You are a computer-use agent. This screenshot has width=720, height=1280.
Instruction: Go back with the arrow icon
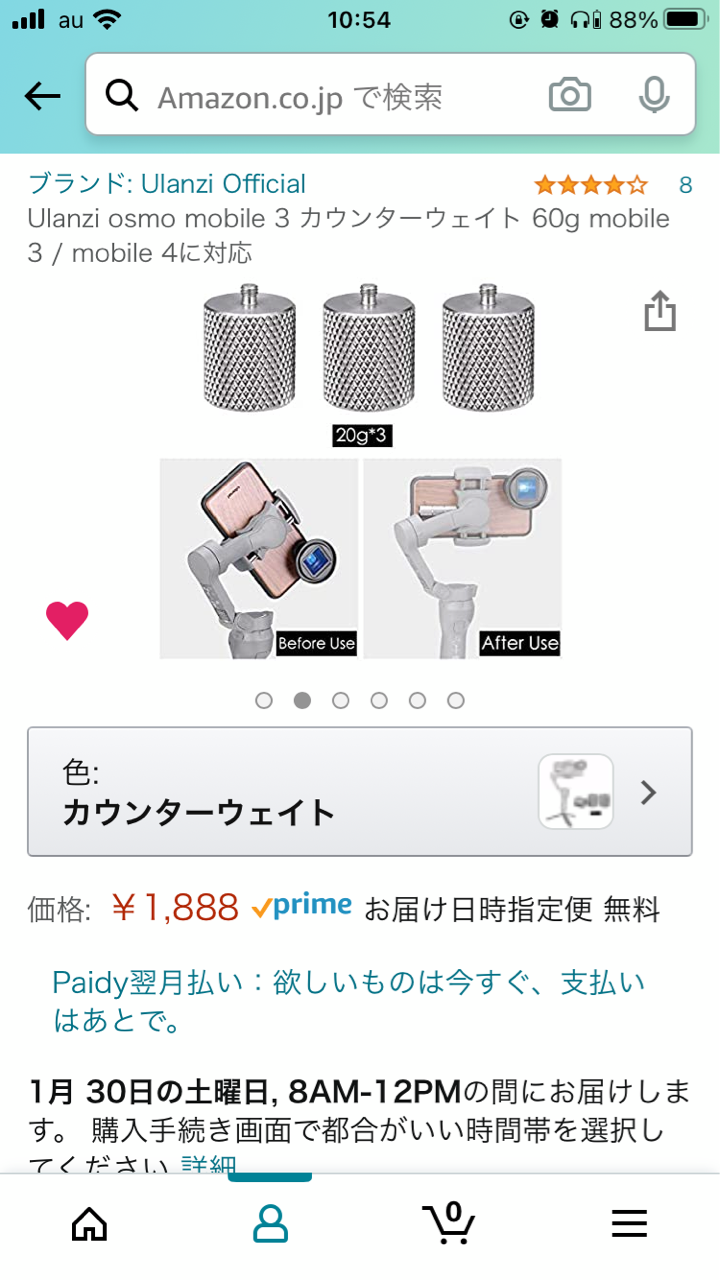click(43, 96)
